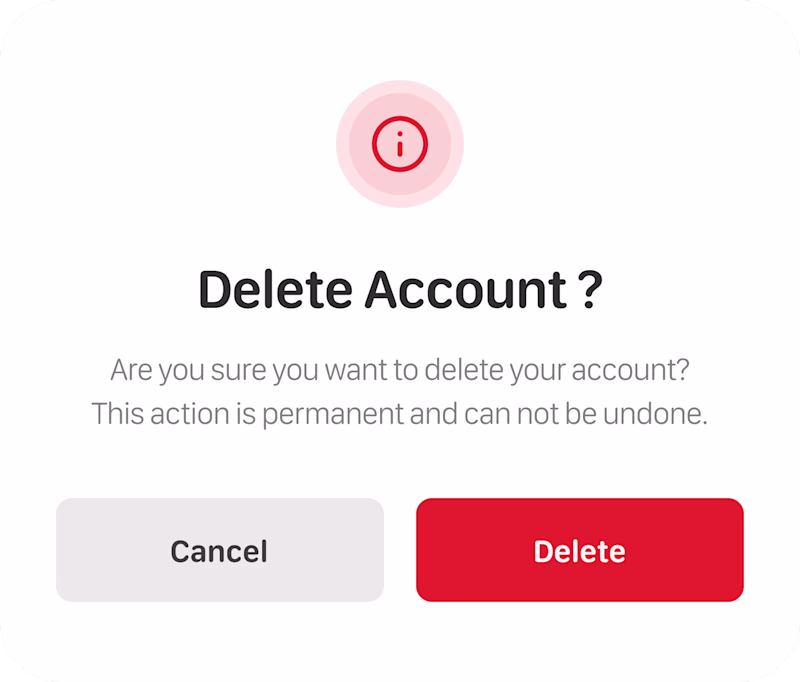Cancel the account deletion

pyautogui.click(x=219, y=550)
